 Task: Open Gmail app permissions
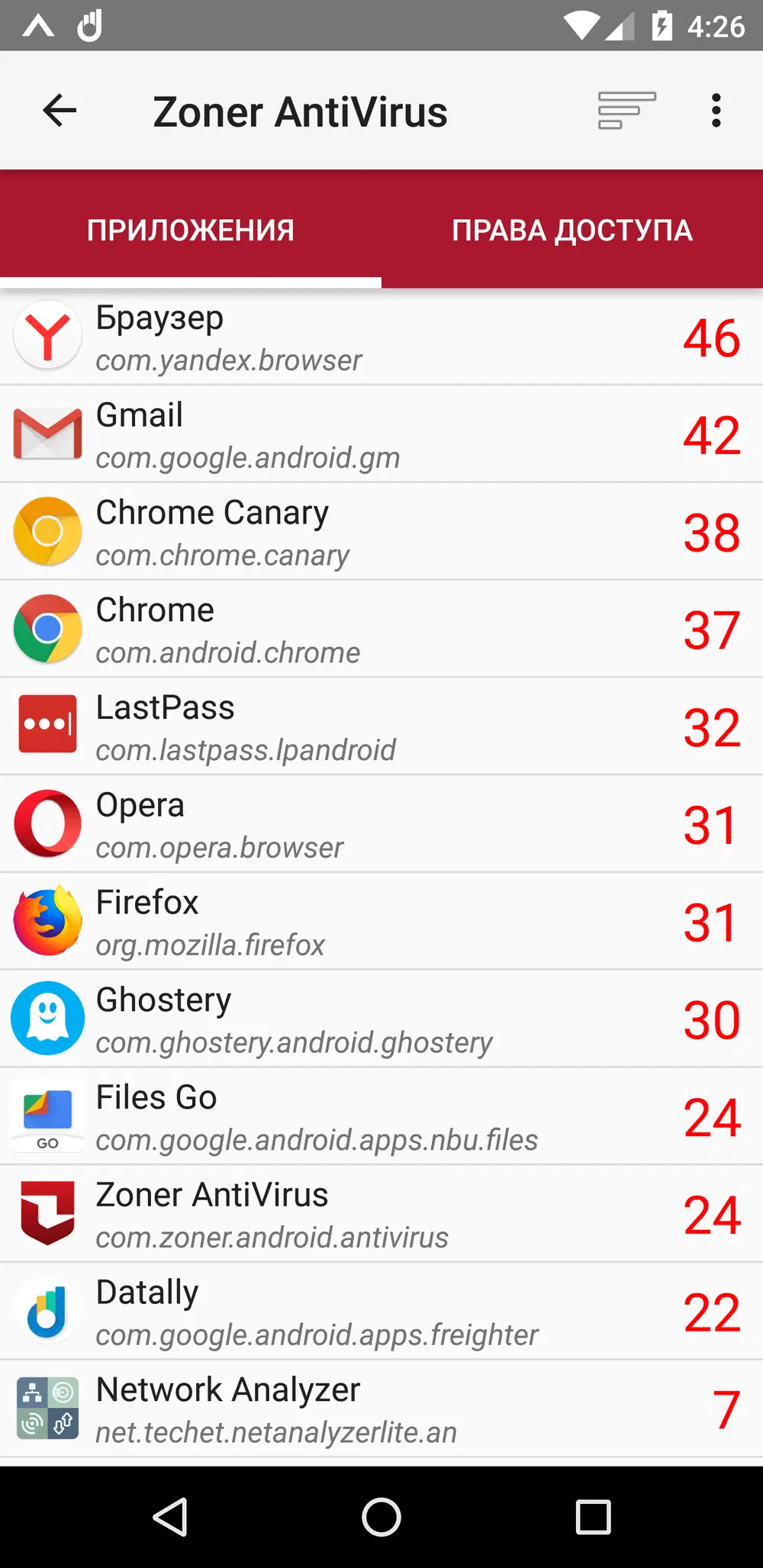[381, 435]
